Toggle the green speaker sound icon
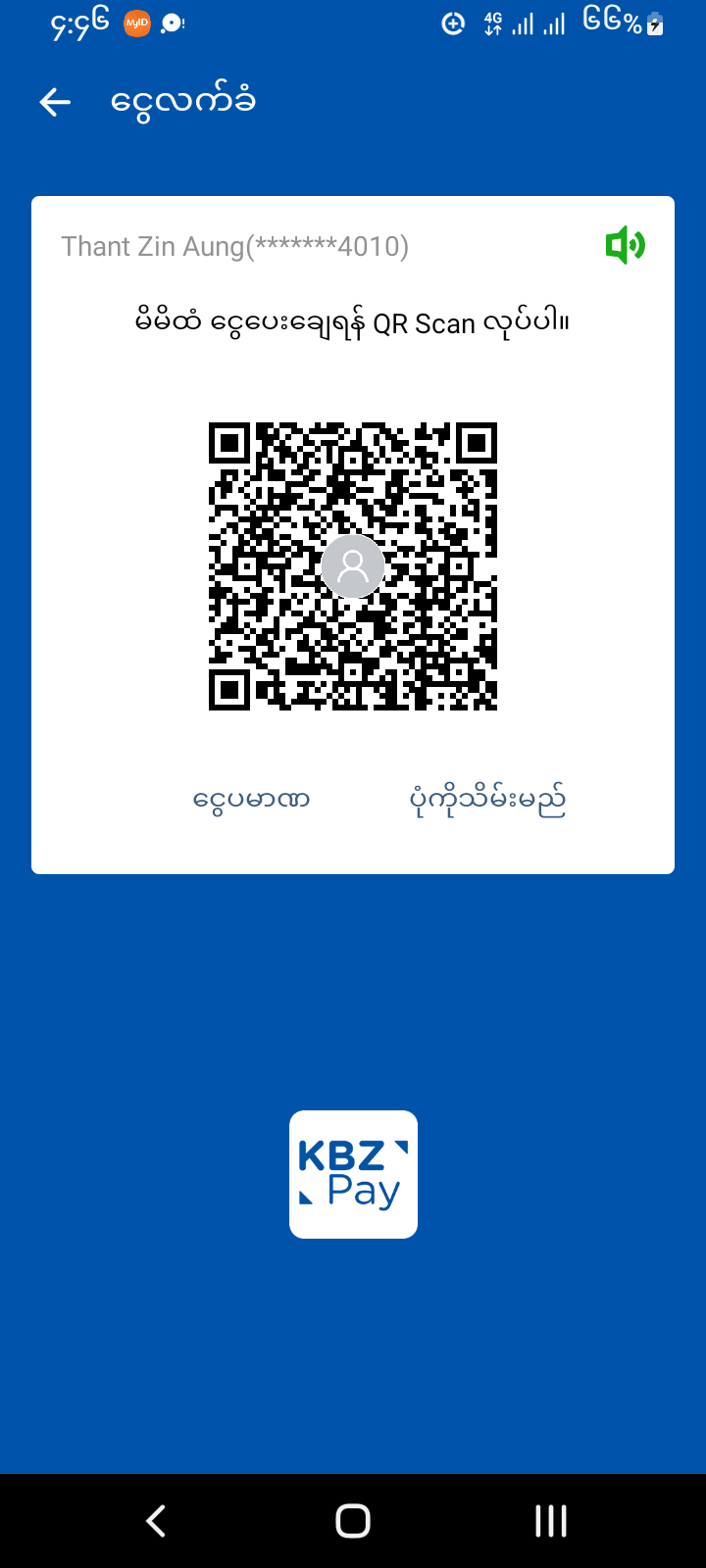706x1568 pixels. pos(625,245)
